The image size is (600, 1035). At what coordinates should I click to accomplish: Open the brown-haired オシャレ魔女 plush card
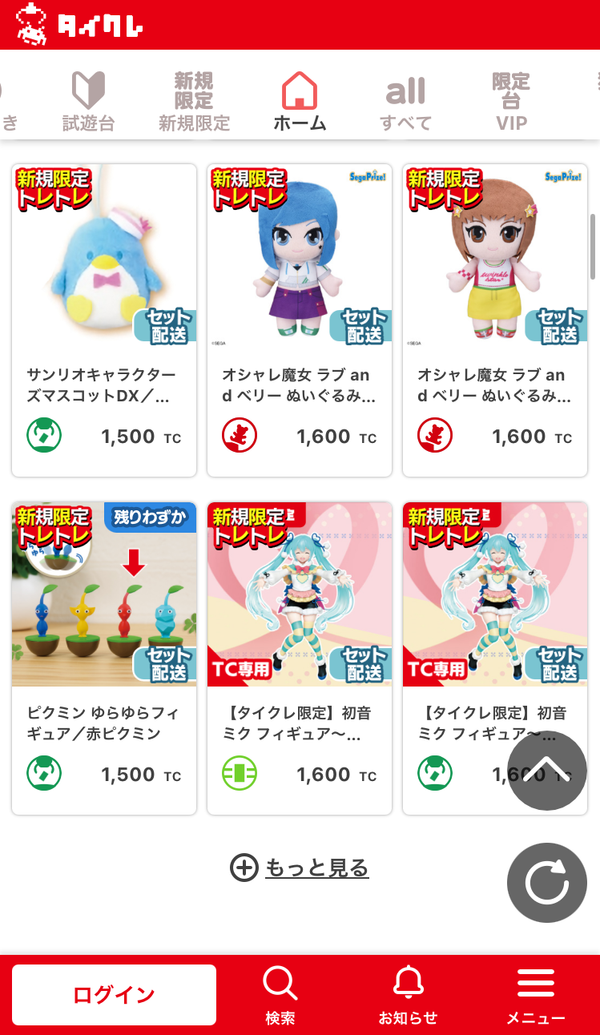pos(495,320)
